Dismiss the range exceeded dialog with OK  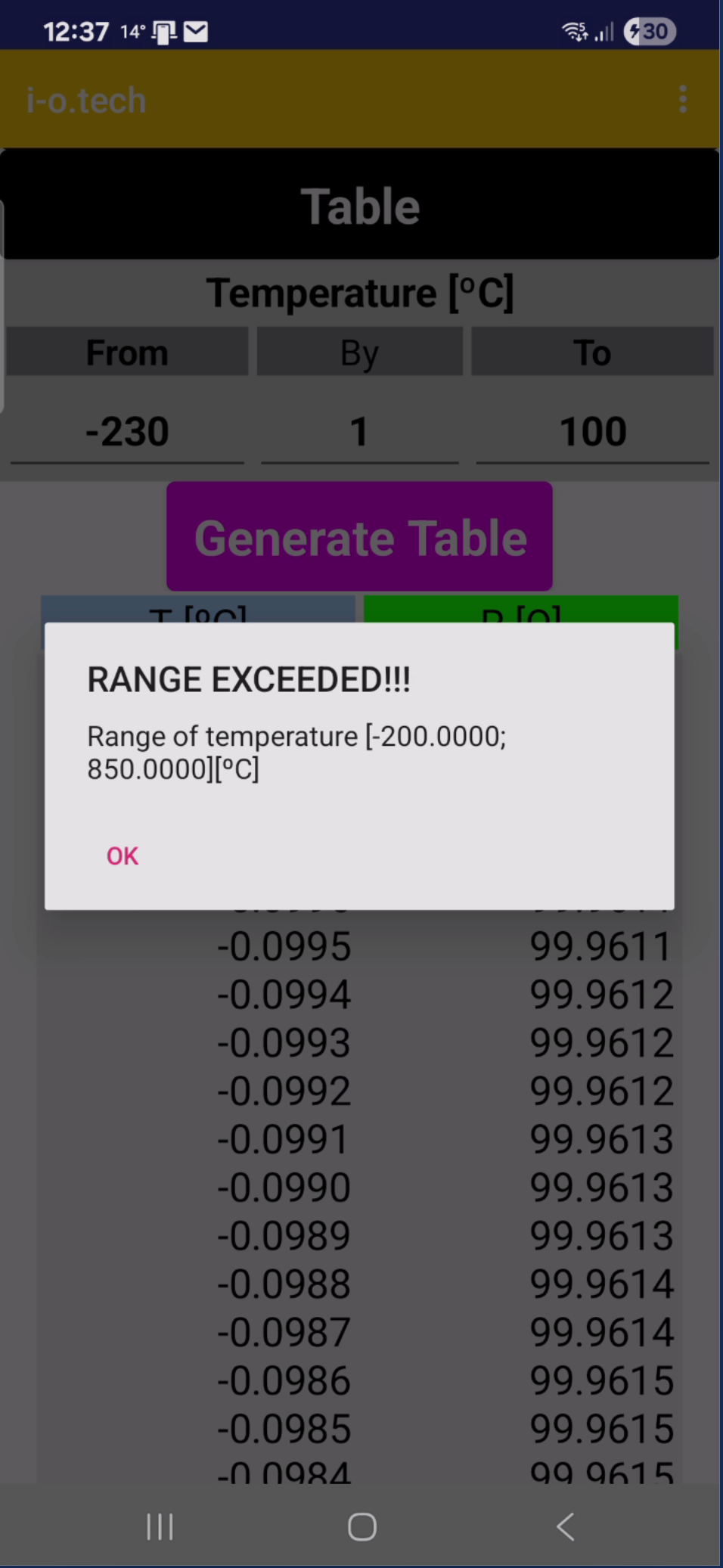point(123,855)
